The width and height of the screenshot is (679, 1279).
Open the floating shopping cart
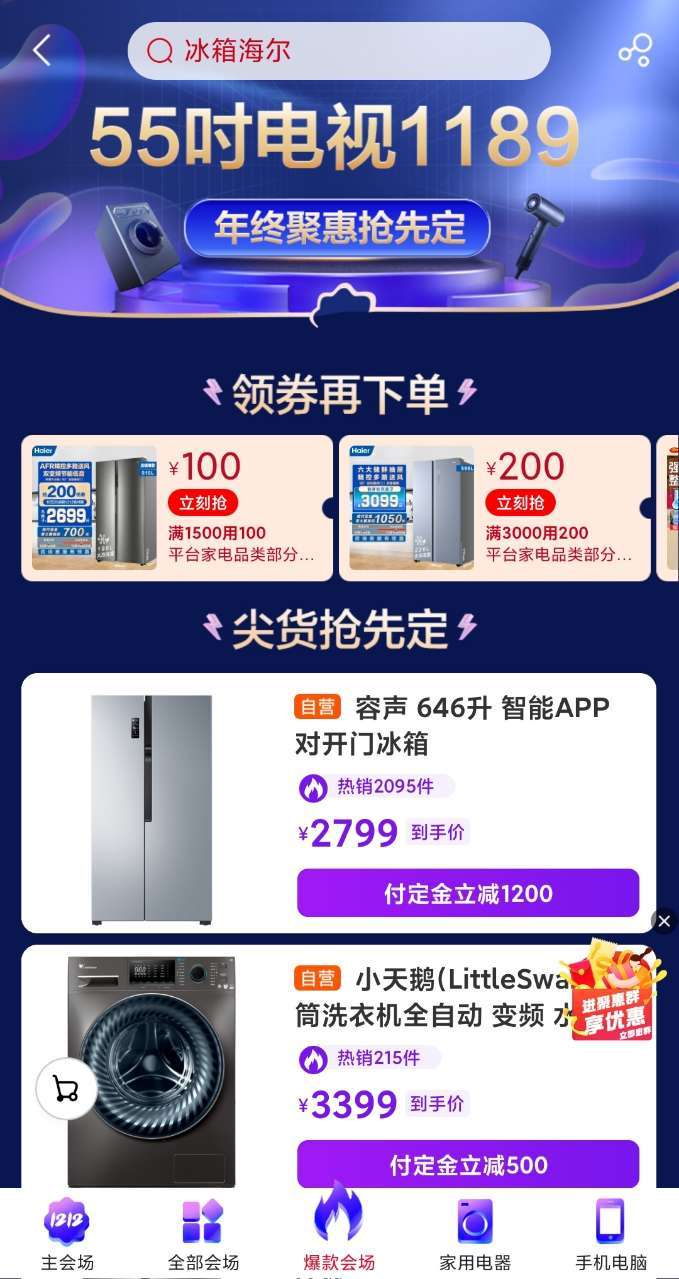point(66,1089)
